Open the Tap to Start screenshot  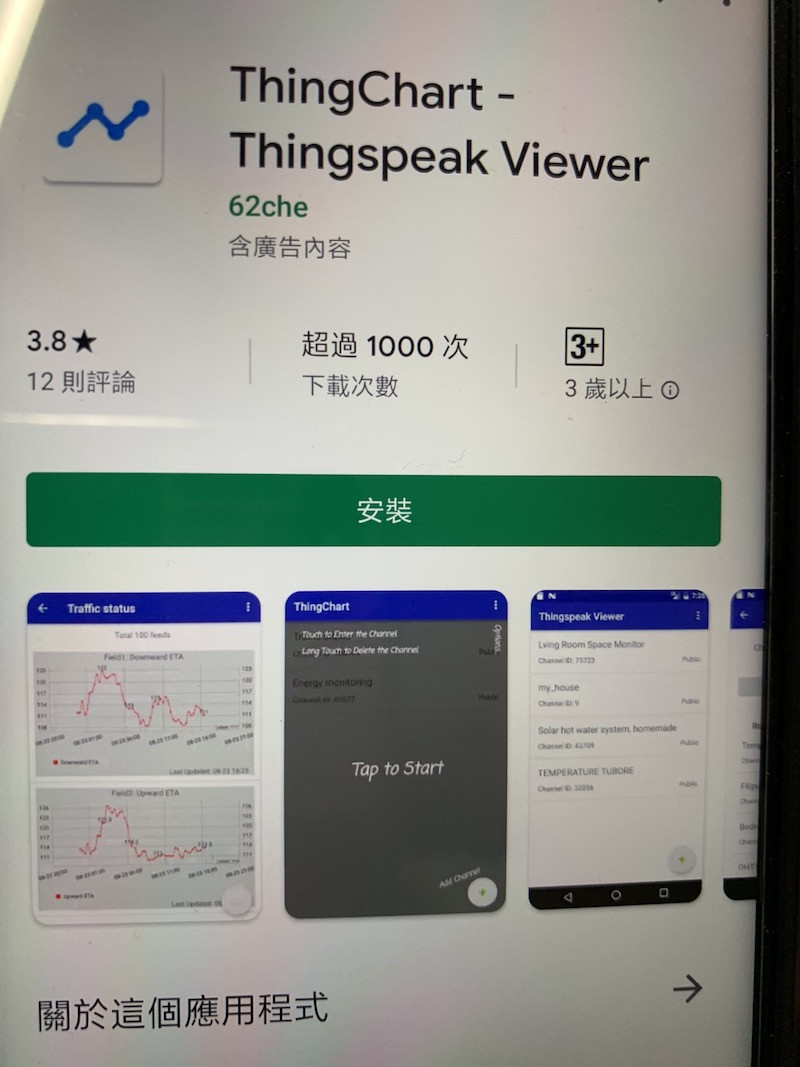(x=396, y=753)
